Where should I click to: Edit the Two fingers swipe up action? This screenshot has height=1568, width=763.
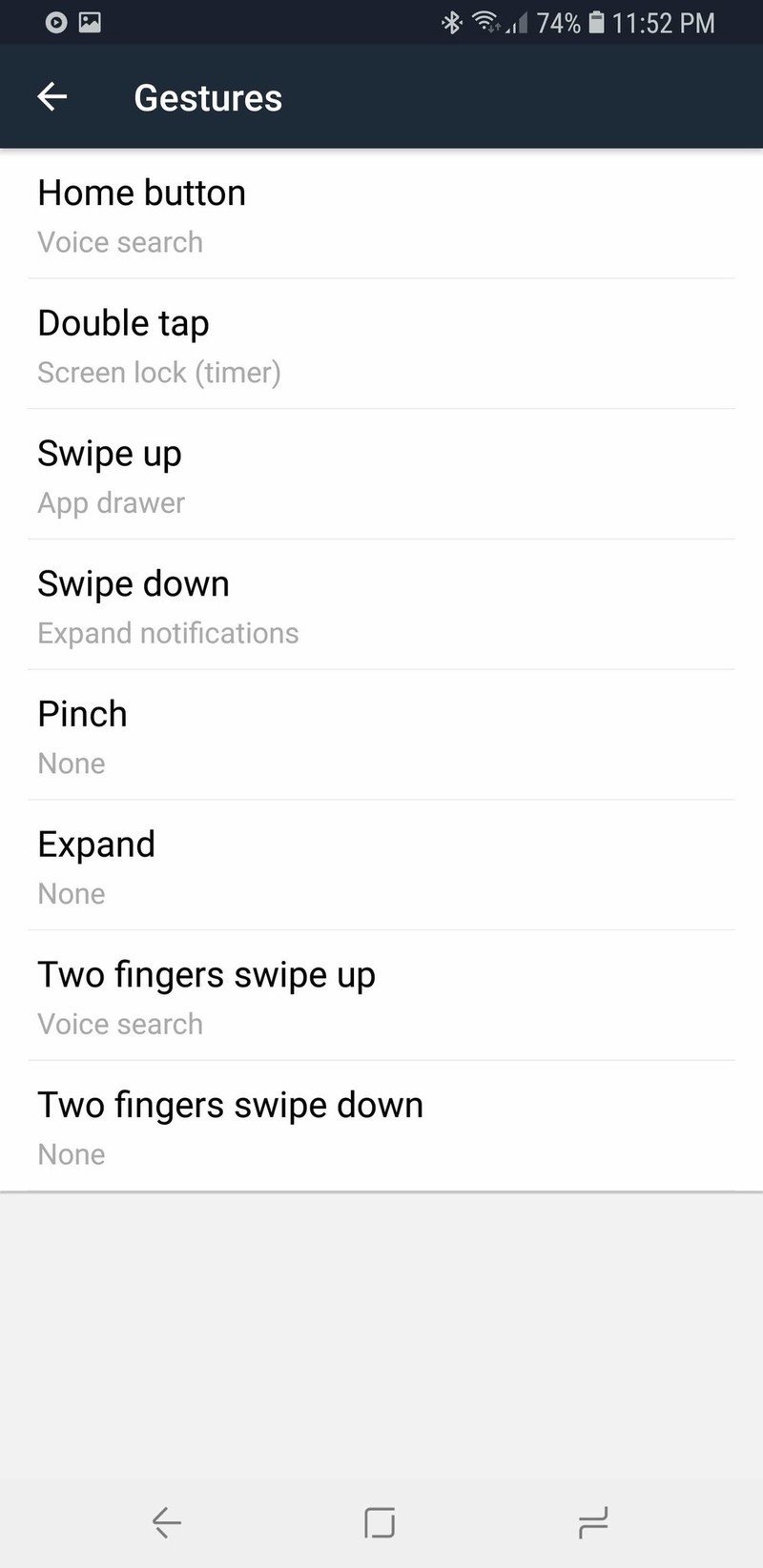381,997
